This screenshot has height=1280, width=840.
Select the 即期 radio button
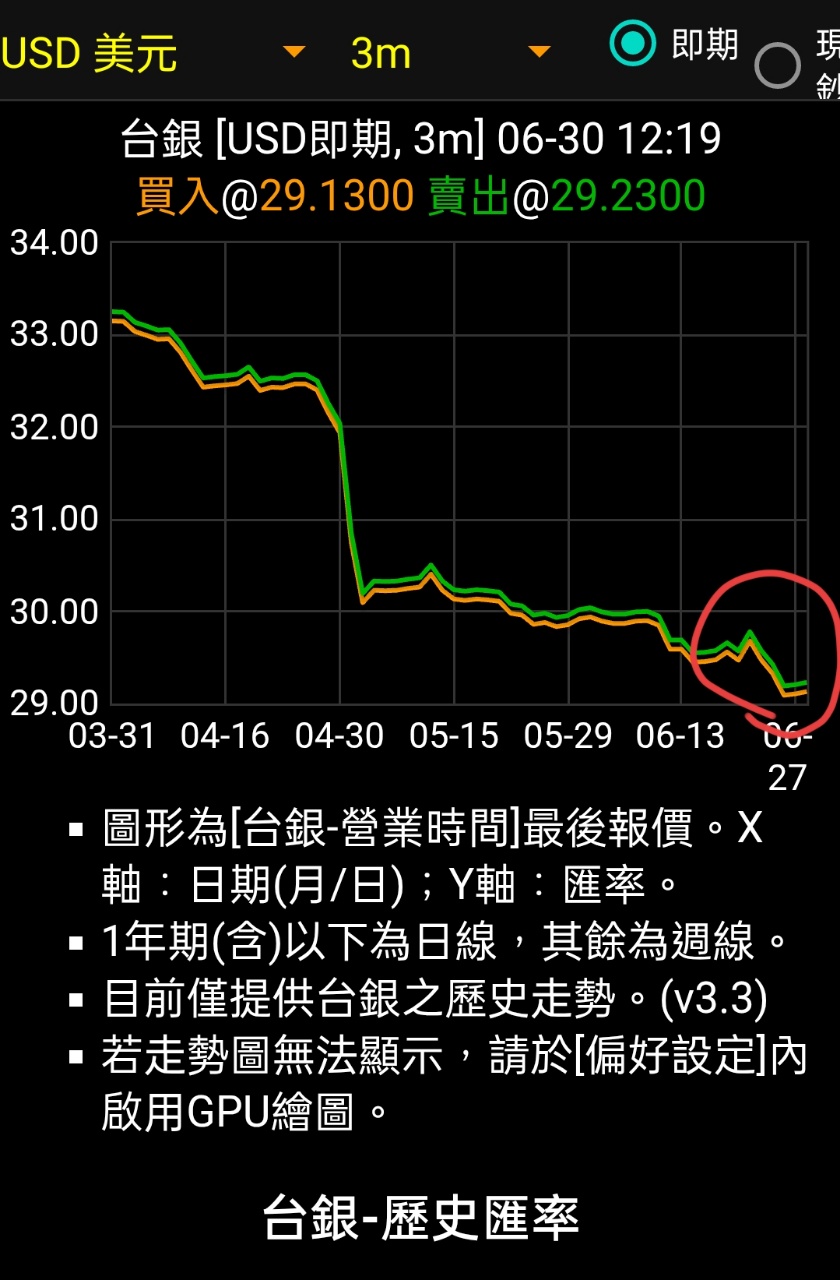[x=633, y=44]
